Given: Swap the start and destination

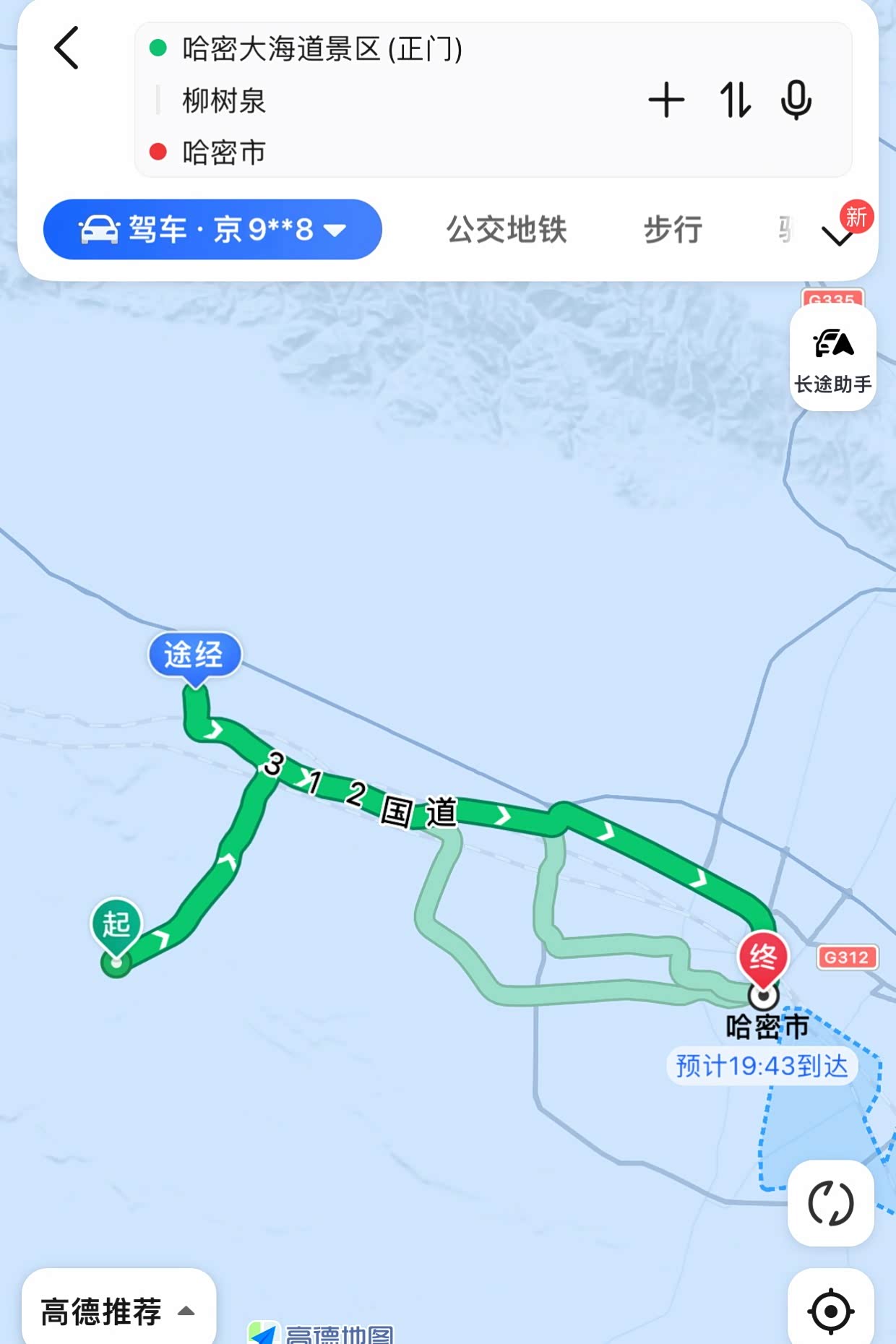Looking at the screenshot, I should [x=735, y=100].
